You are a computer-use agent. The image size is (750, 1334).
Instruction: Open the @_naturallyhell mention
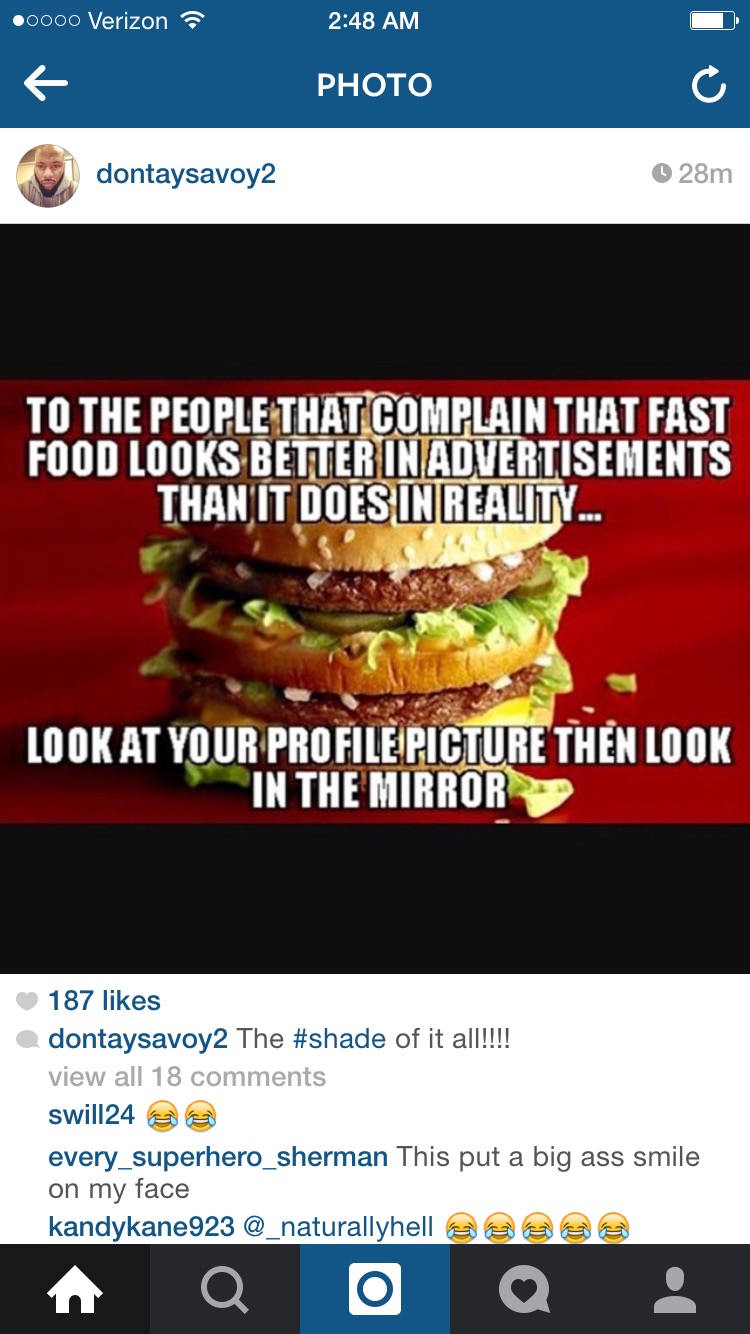pyautogui.click(x=339, y=1226)
